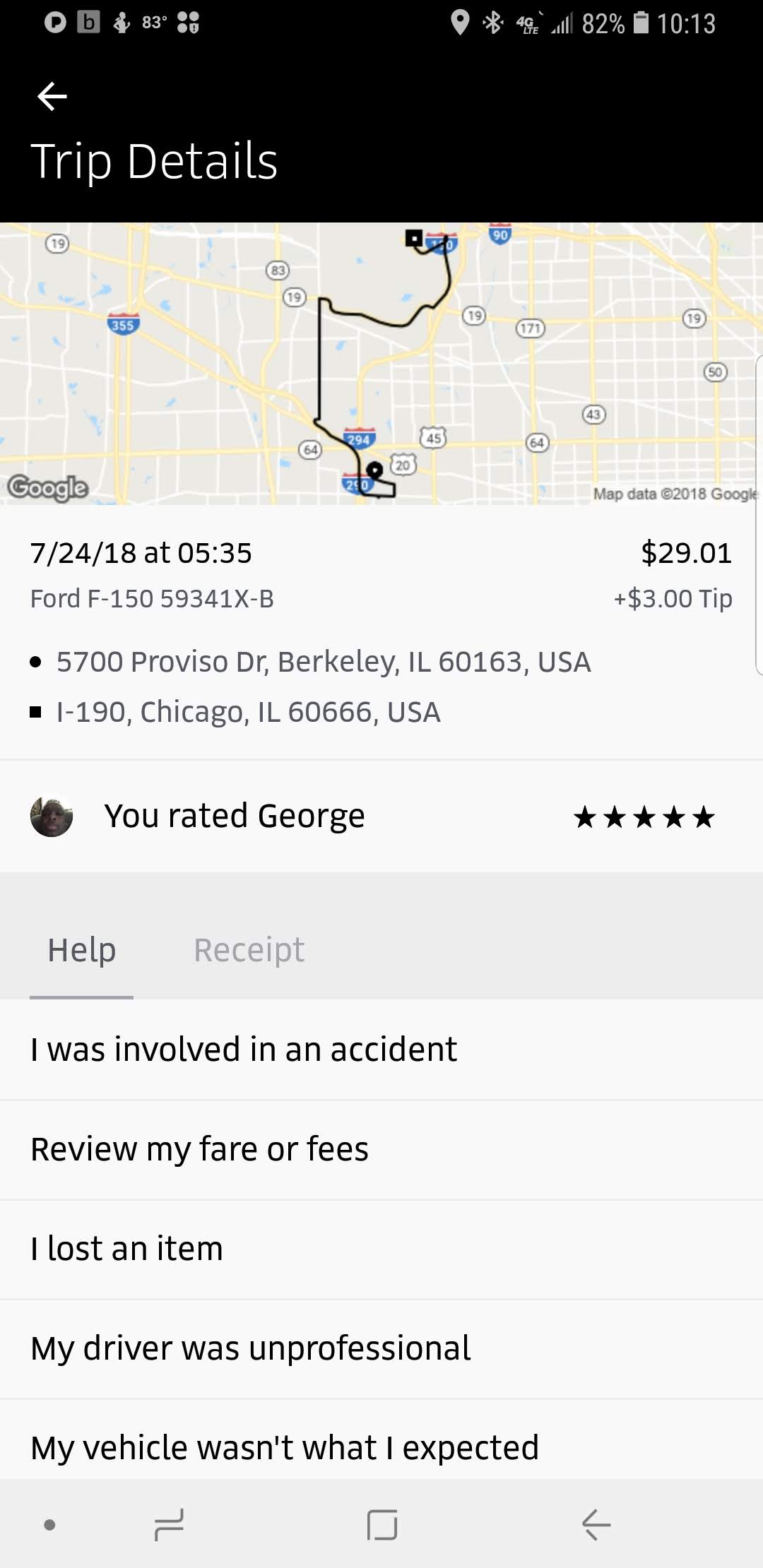Select the Help tab

(x=81, y=950)
